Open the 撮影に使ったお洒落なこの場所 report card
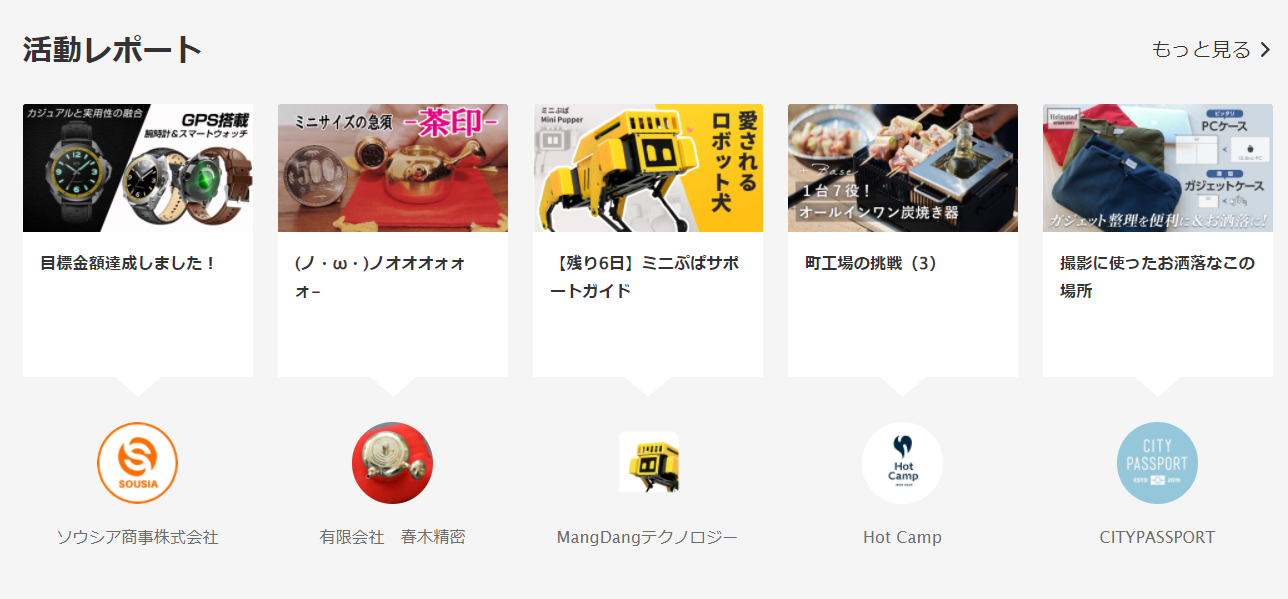The width and height of the screenshot is (1288, 599). click(x=1158, y=240)
